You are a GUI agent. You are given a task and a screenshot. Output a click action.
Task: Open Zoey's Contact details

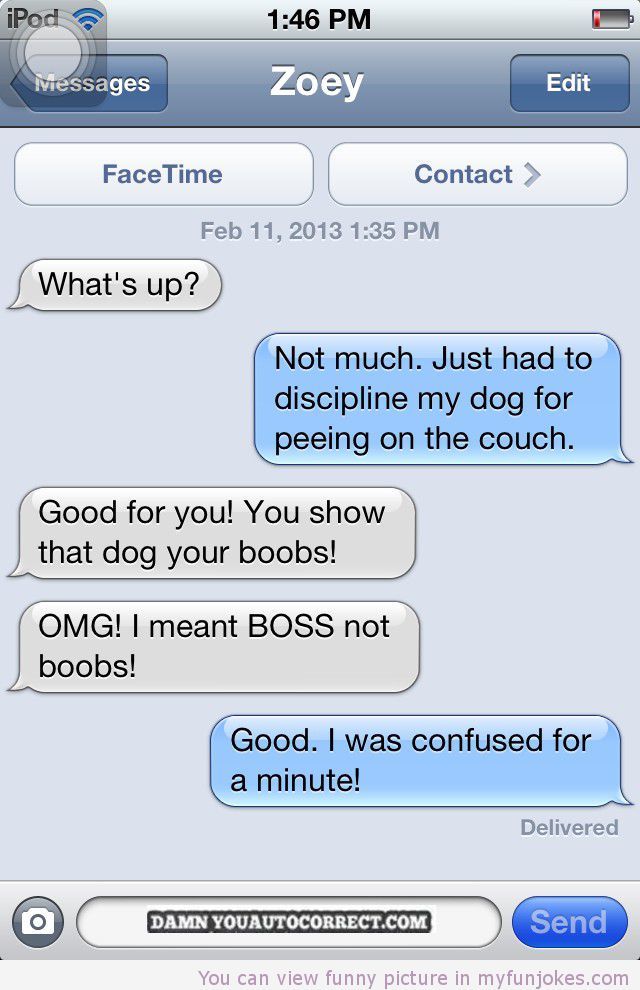pos(477,174)
